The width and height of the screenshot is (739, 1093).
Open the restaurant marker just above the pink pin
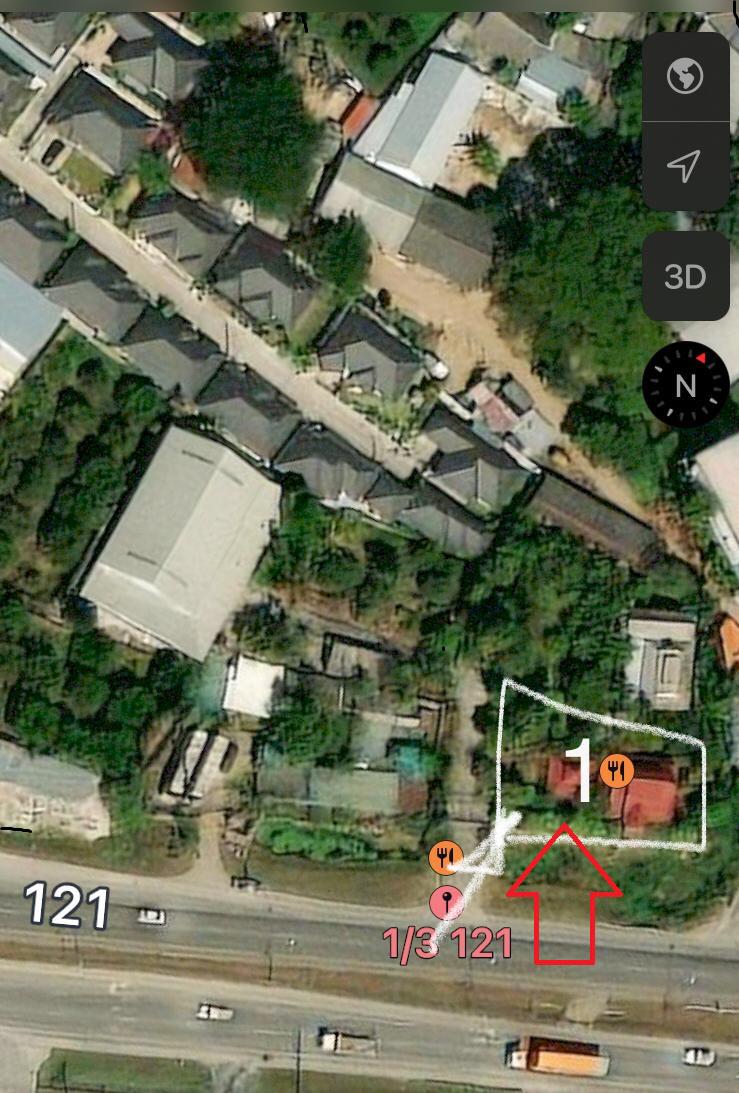[x=445, y=858]
